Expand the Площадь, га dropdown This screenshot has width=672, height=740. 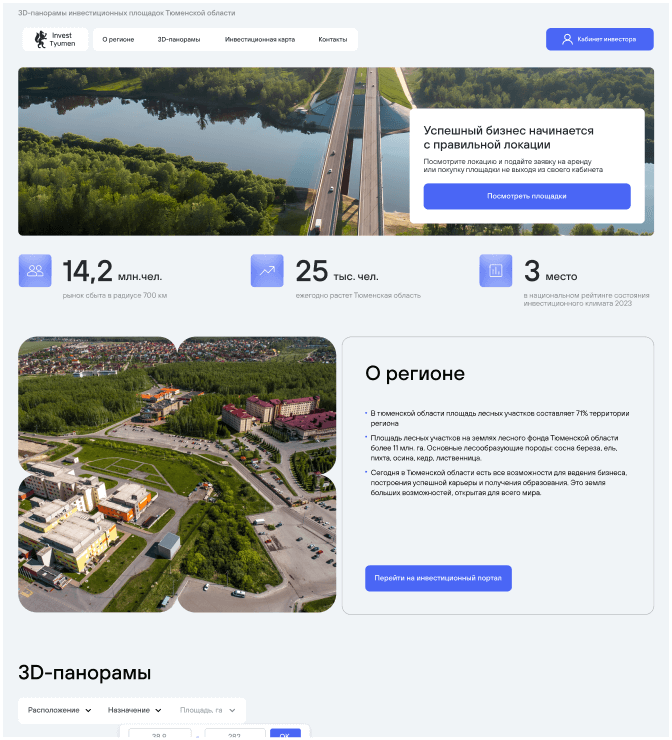[x=207, y=710]
